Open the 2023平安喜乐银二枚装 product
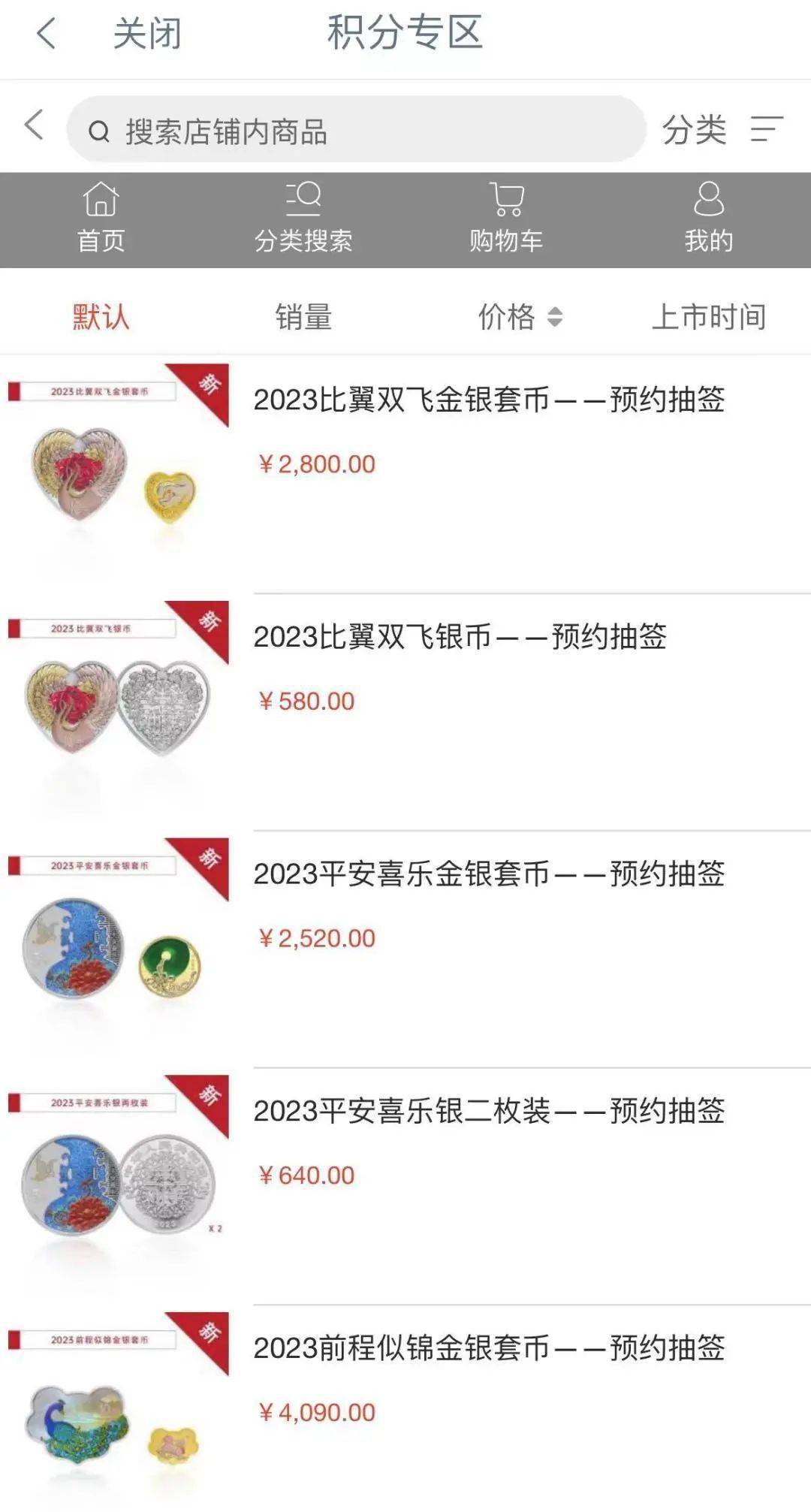 [489, 1111]
